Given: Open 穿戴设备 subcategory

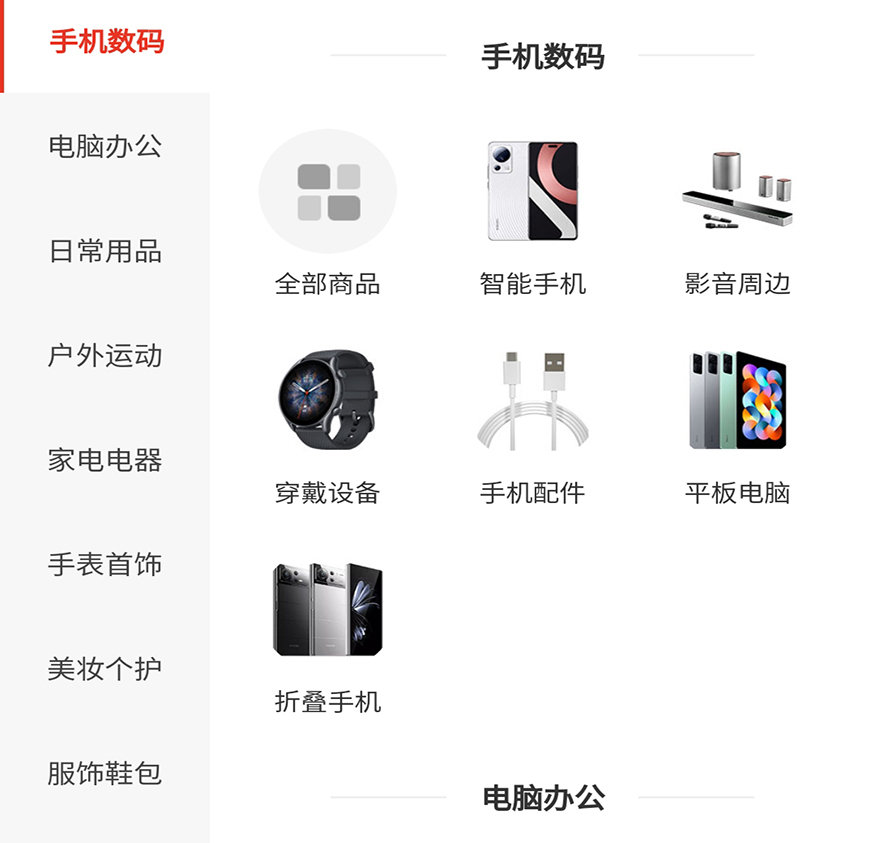Looking at the screenshot, I should (328, 422).
